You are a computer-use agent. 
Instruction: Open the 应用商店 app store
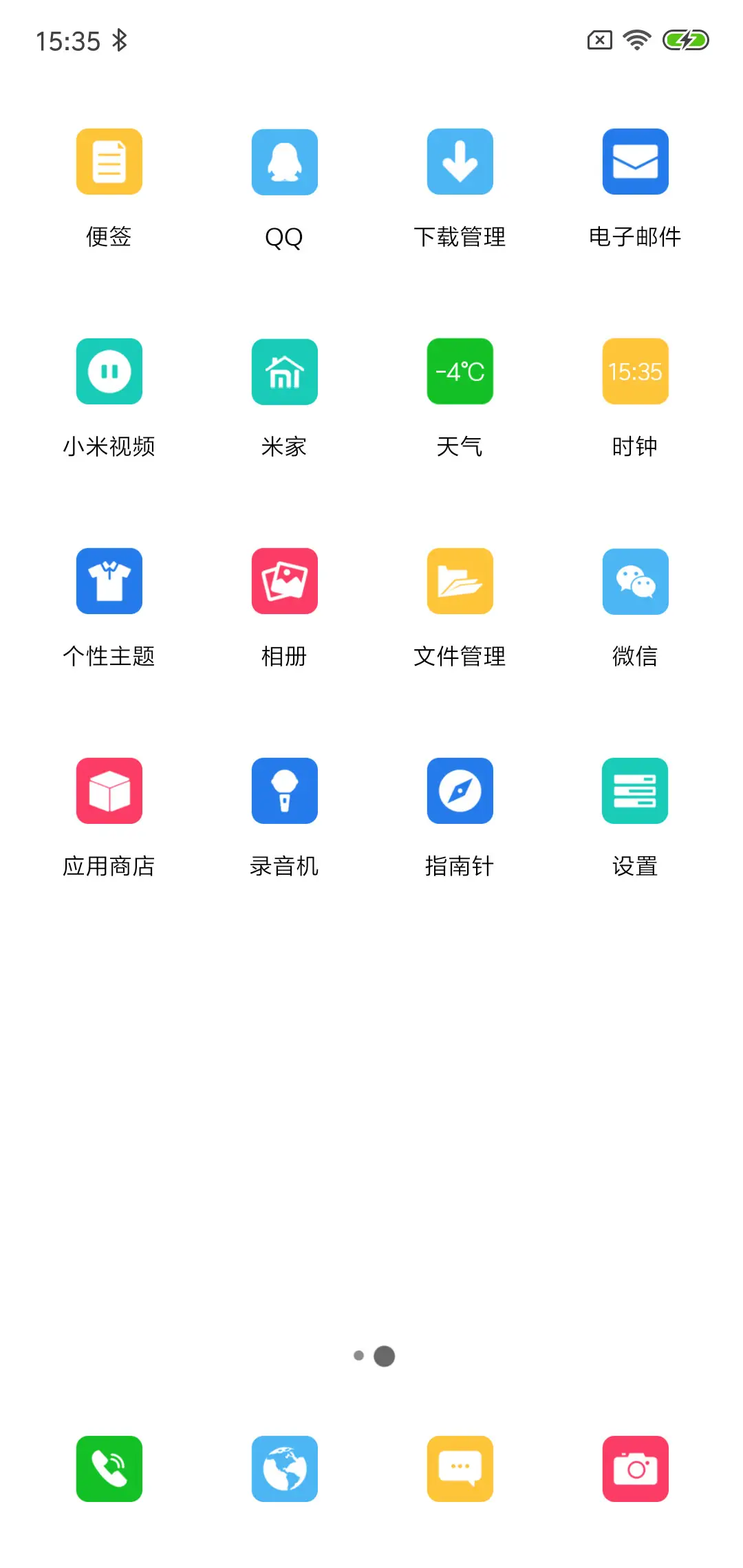pos(109,791)
